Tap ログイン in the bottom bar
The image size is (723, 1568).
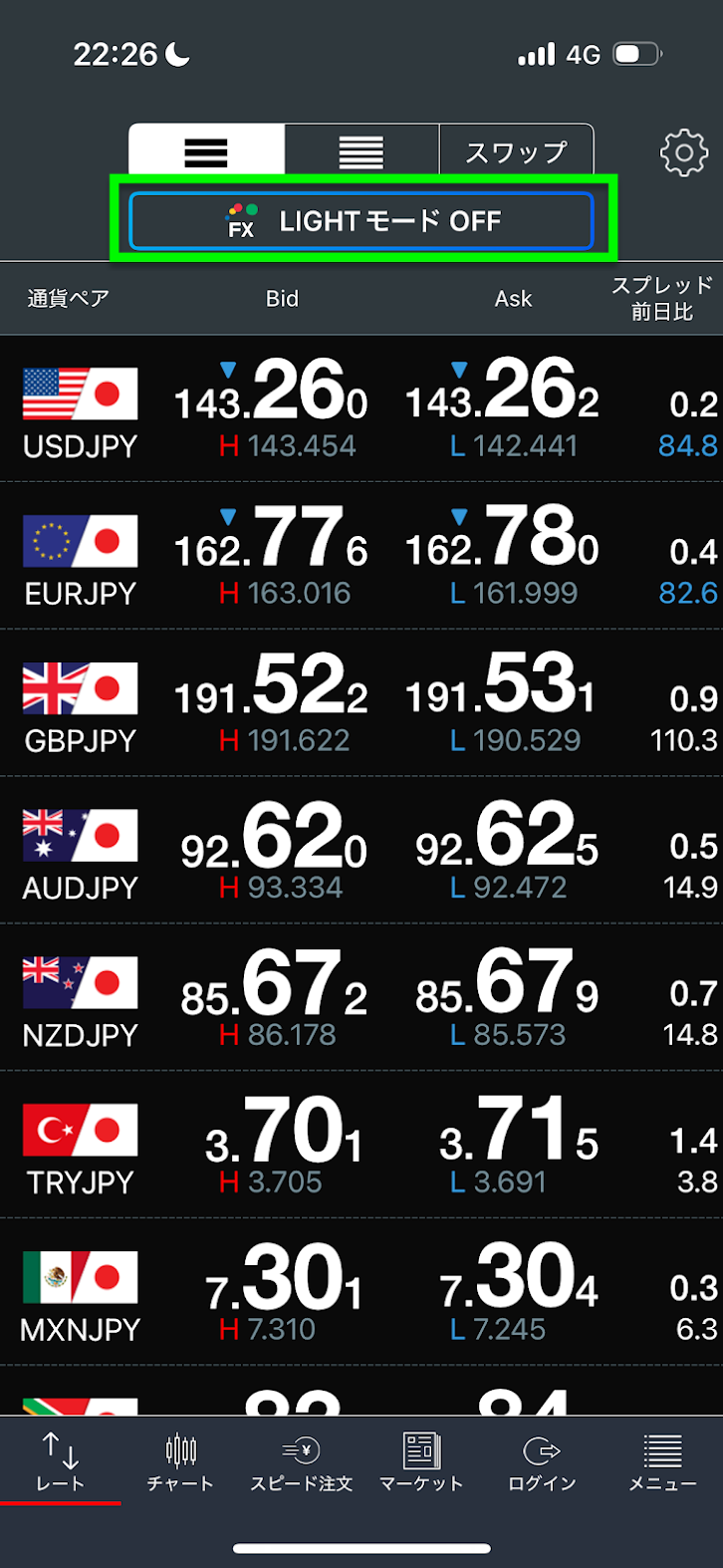[542, 1461]
